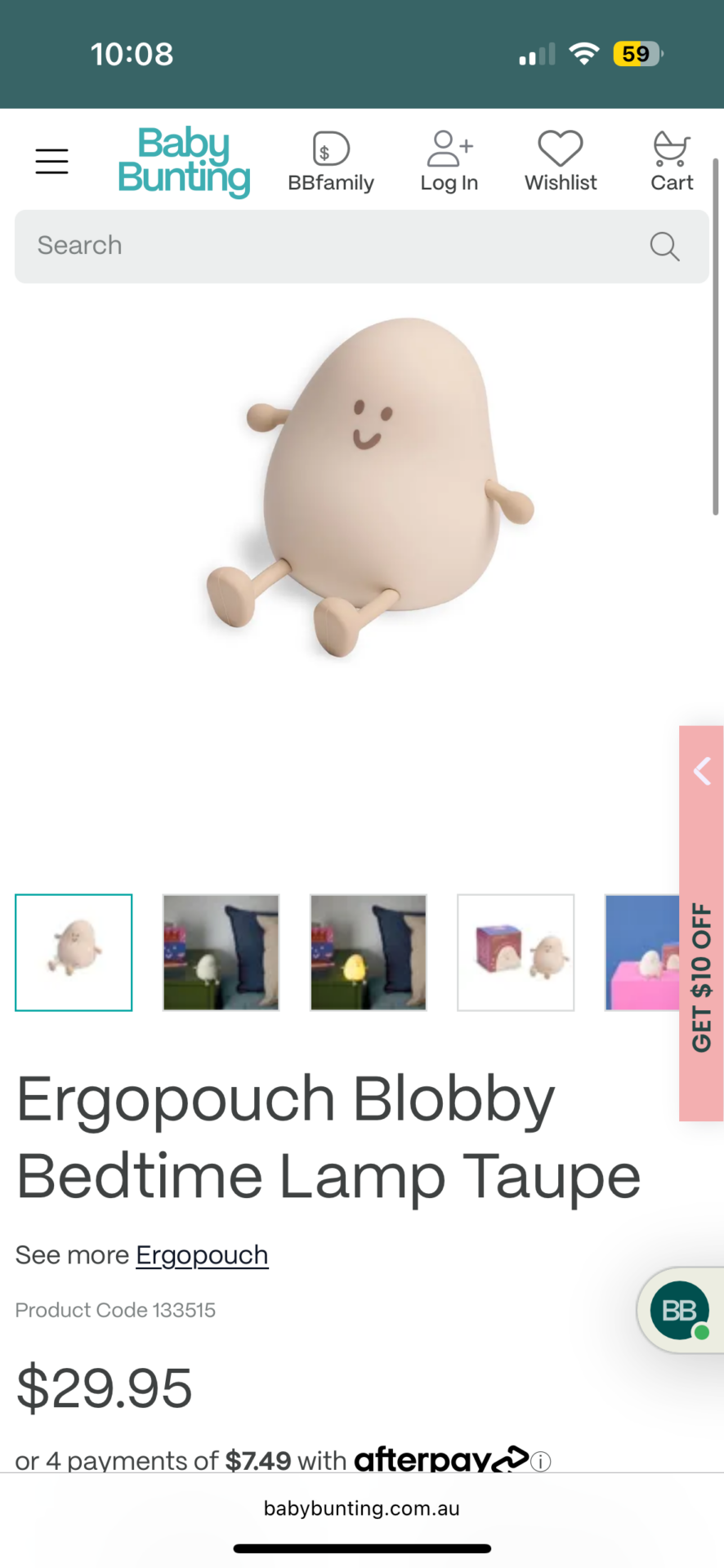Select fifth thumbnail with blue background
The height and width of the screenshot is (1568, 724).
click(642, 952)
